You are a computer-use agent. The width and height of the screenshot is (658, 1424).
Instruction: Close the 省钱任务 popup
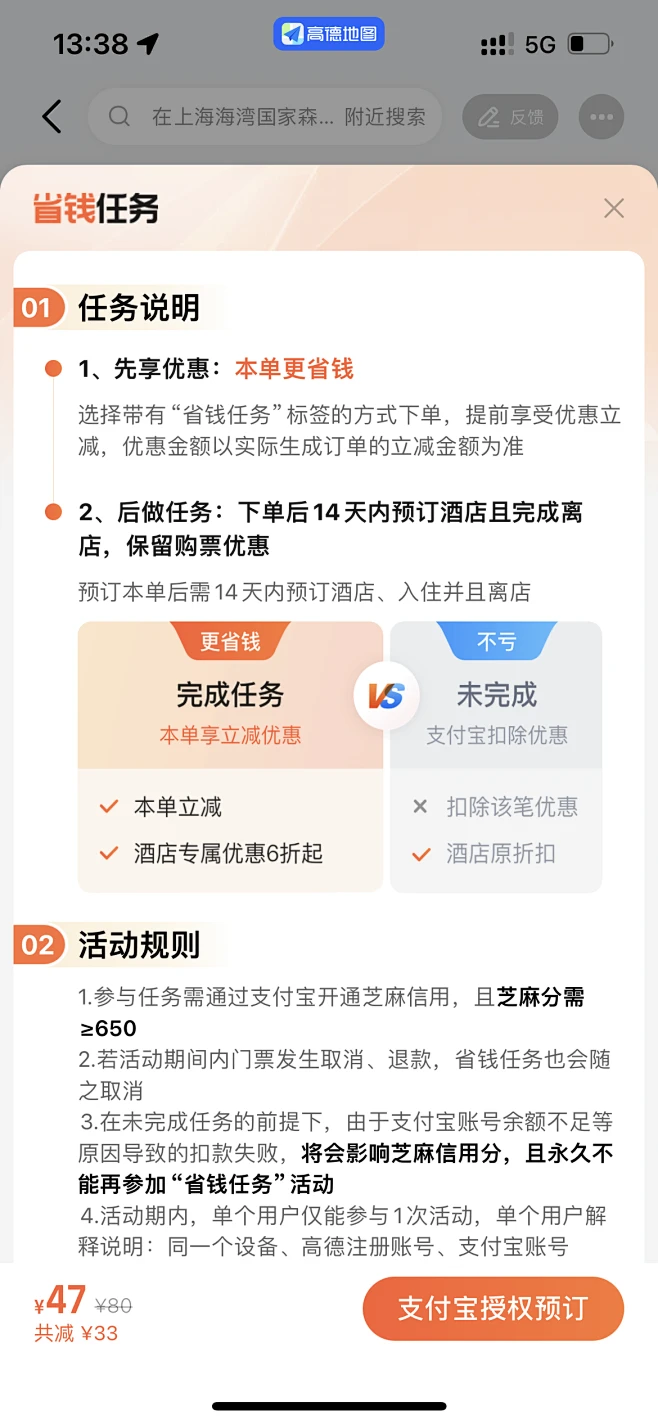point(613,208)
